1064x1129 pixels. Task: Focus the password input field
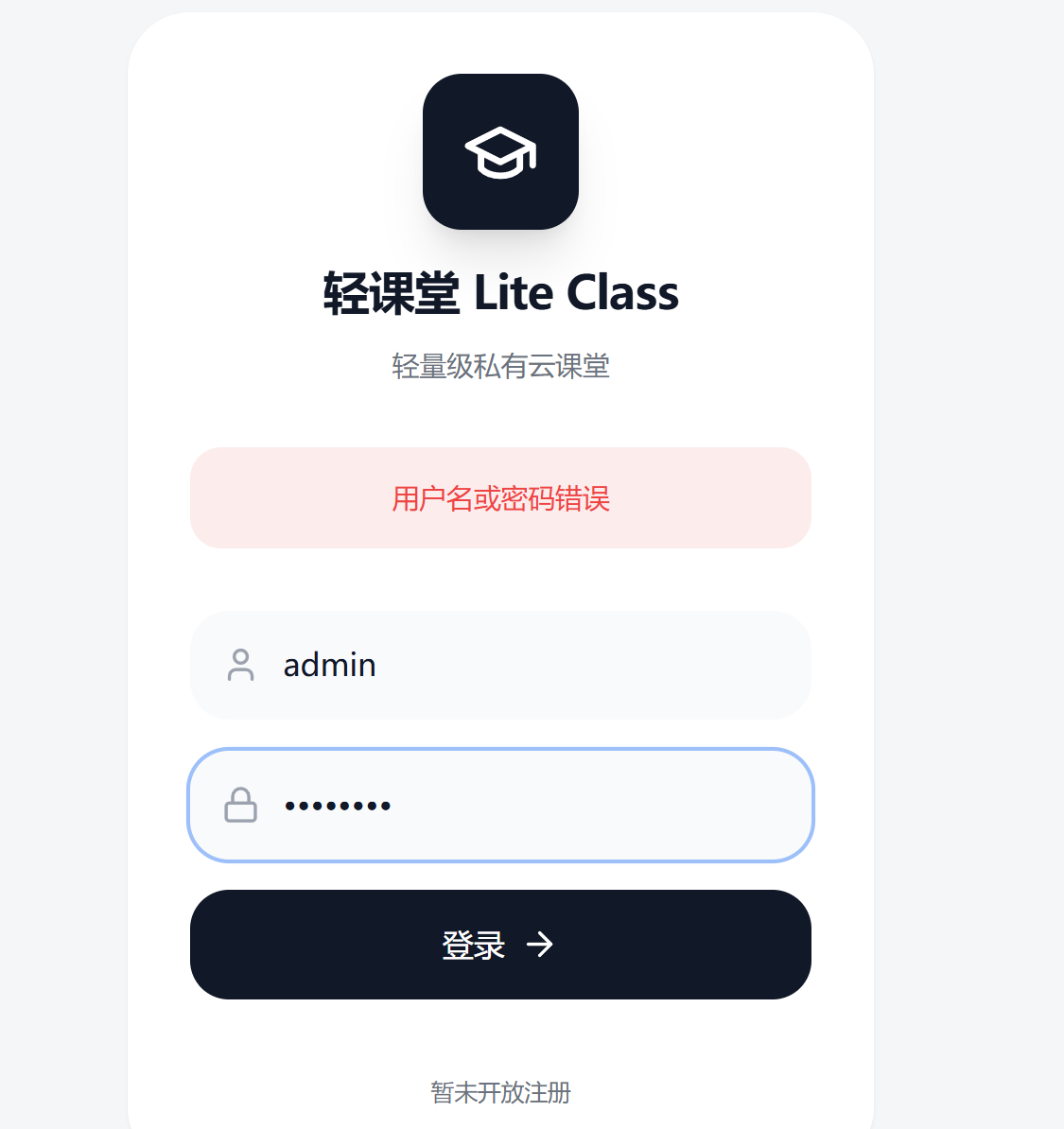[530, 806]
